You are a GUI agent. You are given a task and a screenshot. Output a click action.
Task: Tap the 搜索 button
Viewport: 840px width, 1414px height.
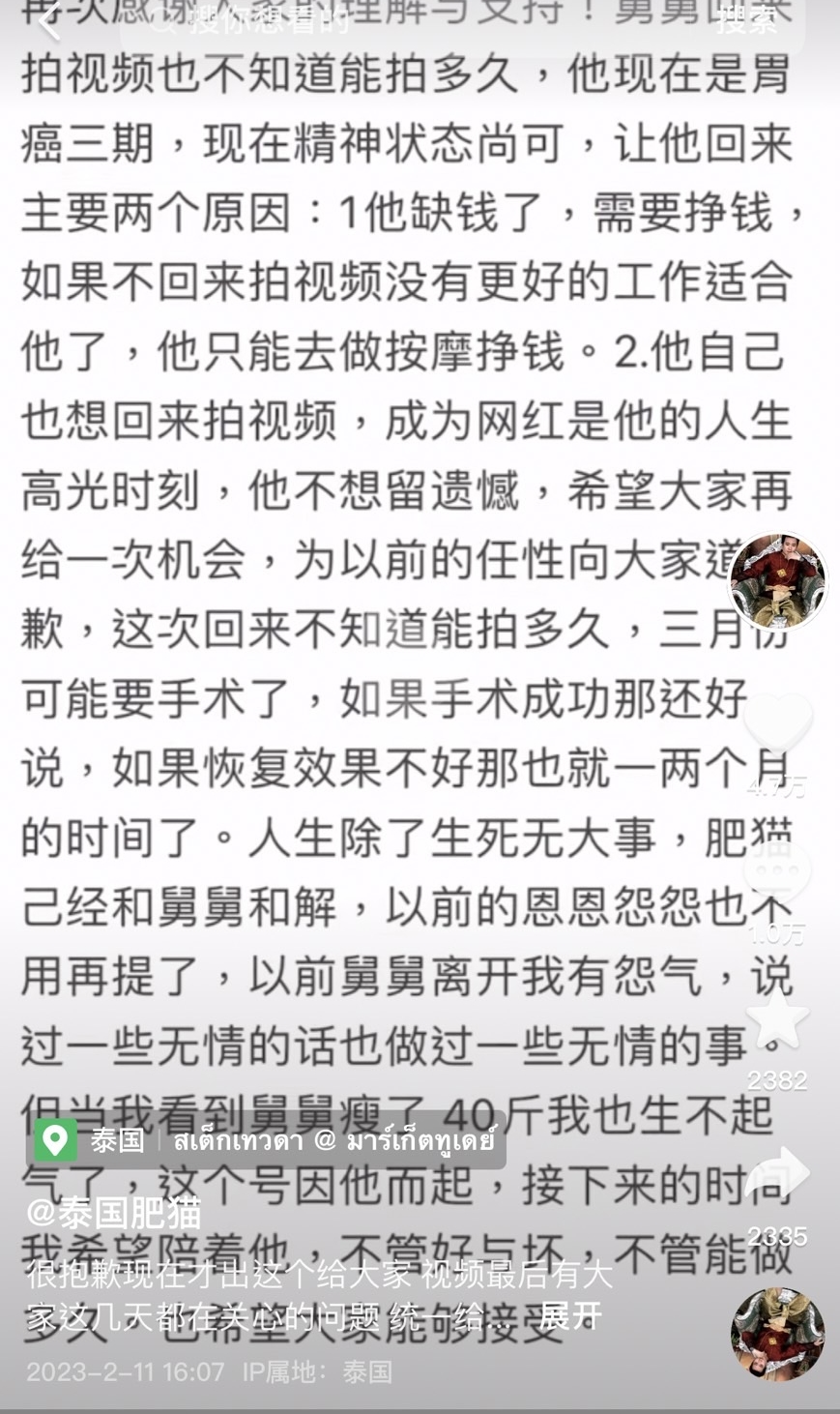(746, 21)
